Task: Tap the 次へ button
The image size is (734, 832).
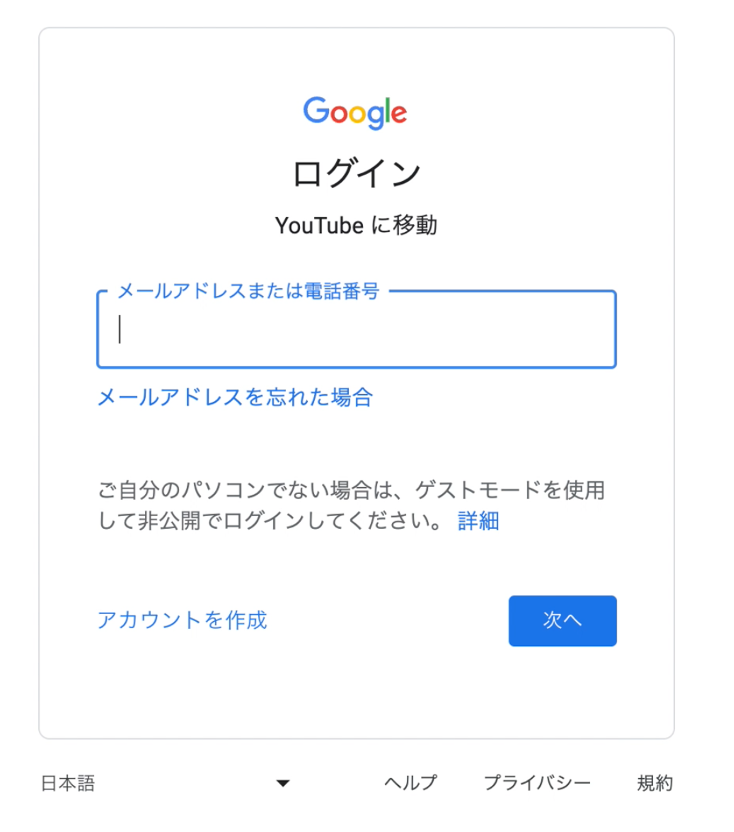Action: point(562,621)
